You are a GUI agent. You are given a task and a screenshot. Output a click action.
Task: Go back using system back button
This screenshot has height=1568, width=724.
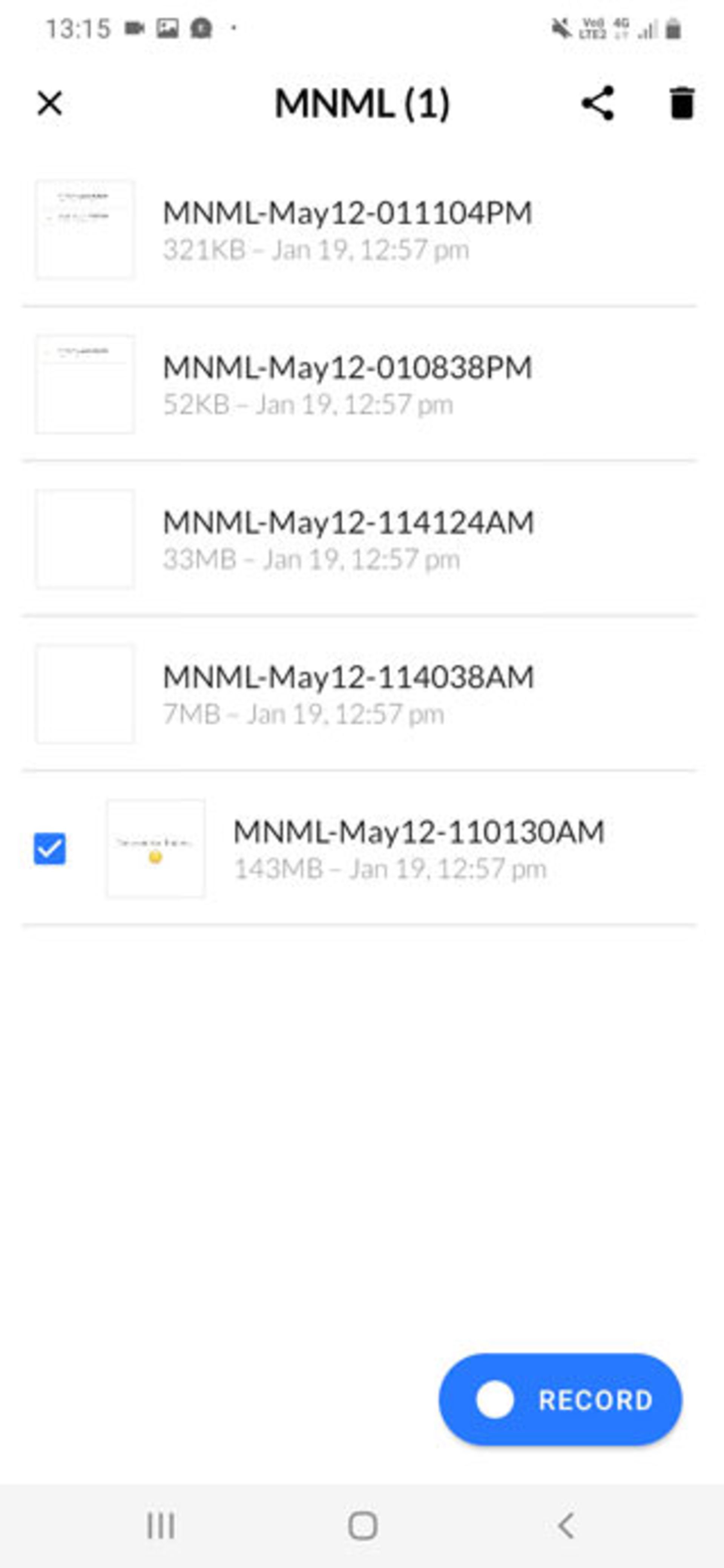tap(566, 1525)
